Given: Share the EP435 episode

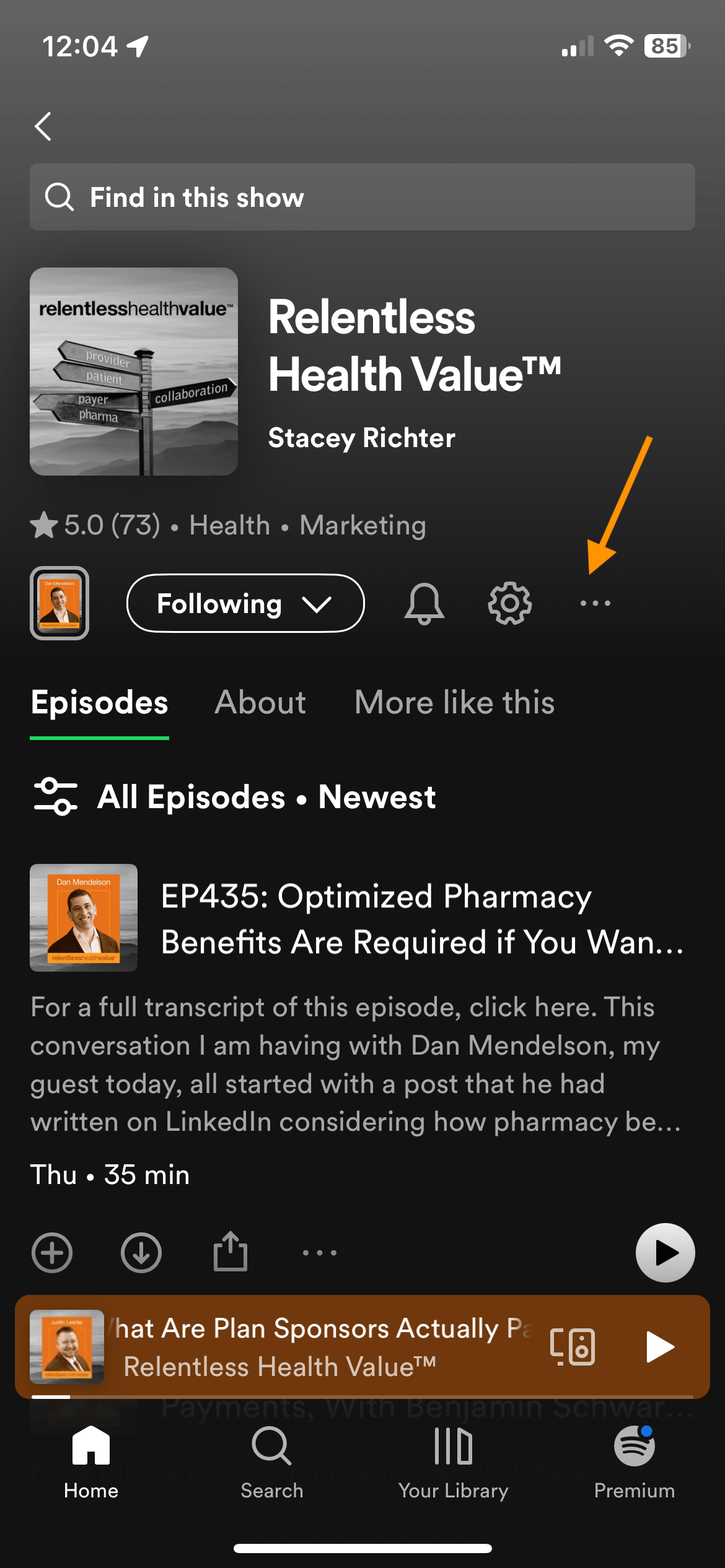Looking at the screenshot, I should [231, 1252].
